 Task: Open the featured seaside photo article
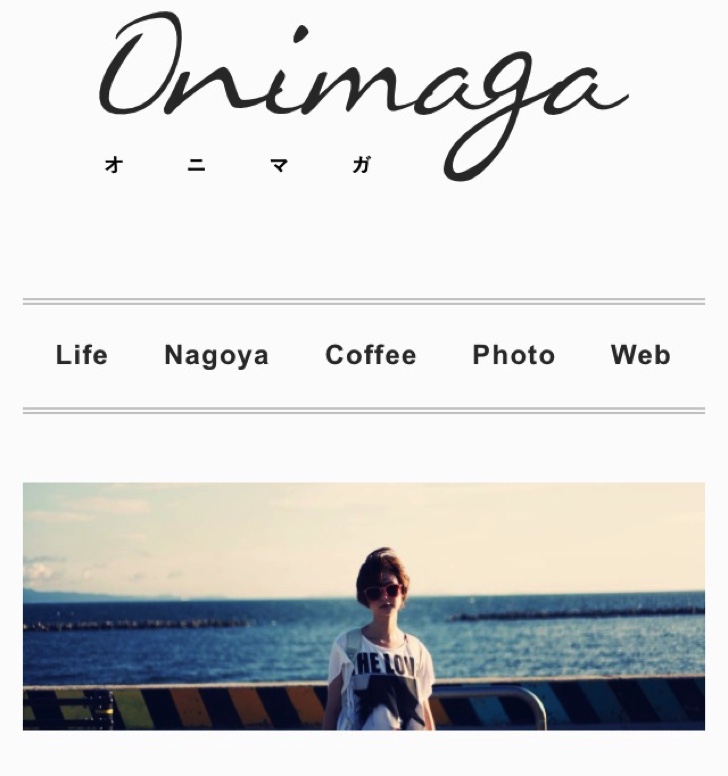click(x=363, y=606)
